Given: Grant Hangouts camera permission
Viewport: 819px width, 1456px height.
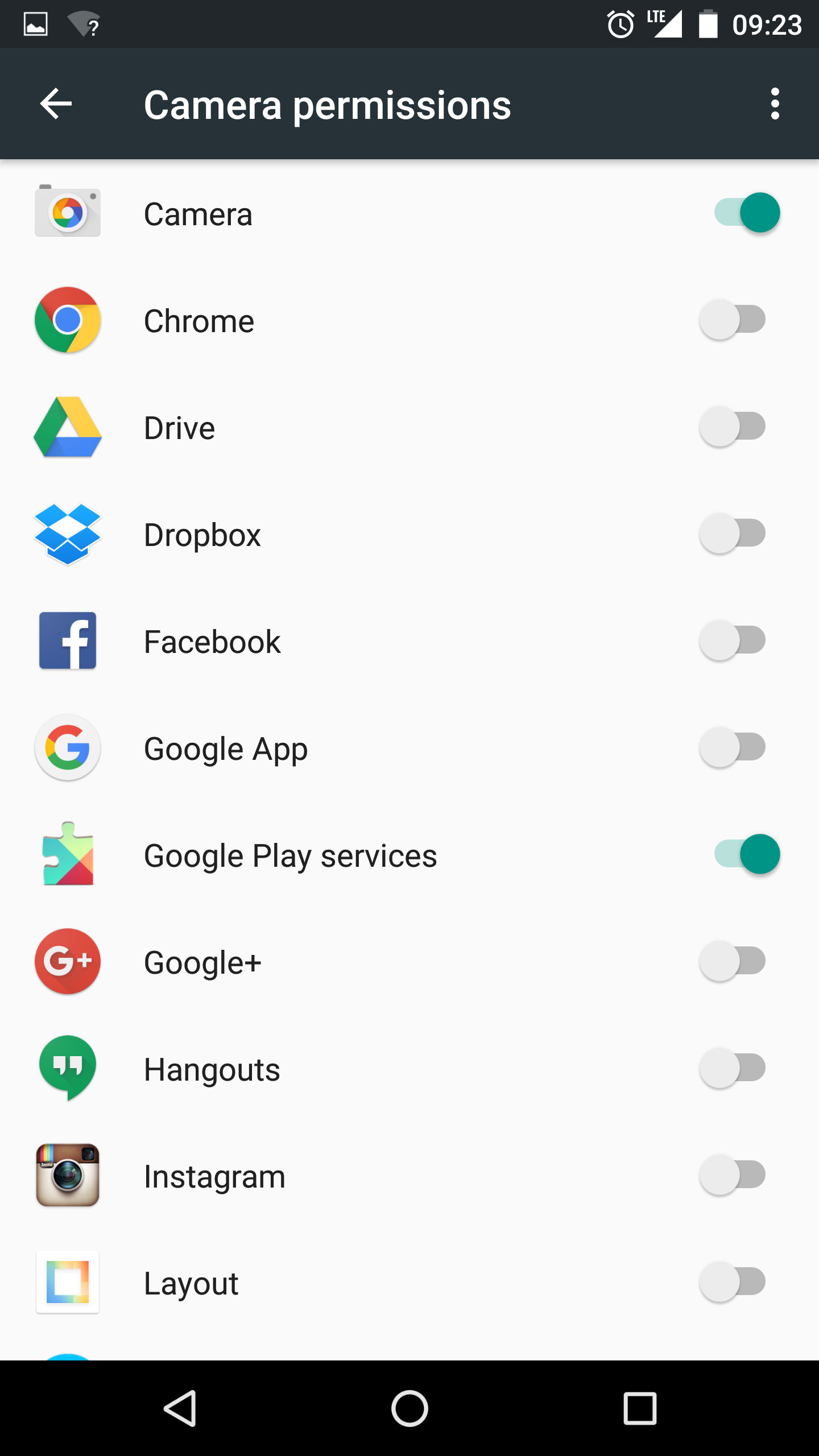Looking at the screenshot, I should pyautogui.click(x=733, y=1068).
